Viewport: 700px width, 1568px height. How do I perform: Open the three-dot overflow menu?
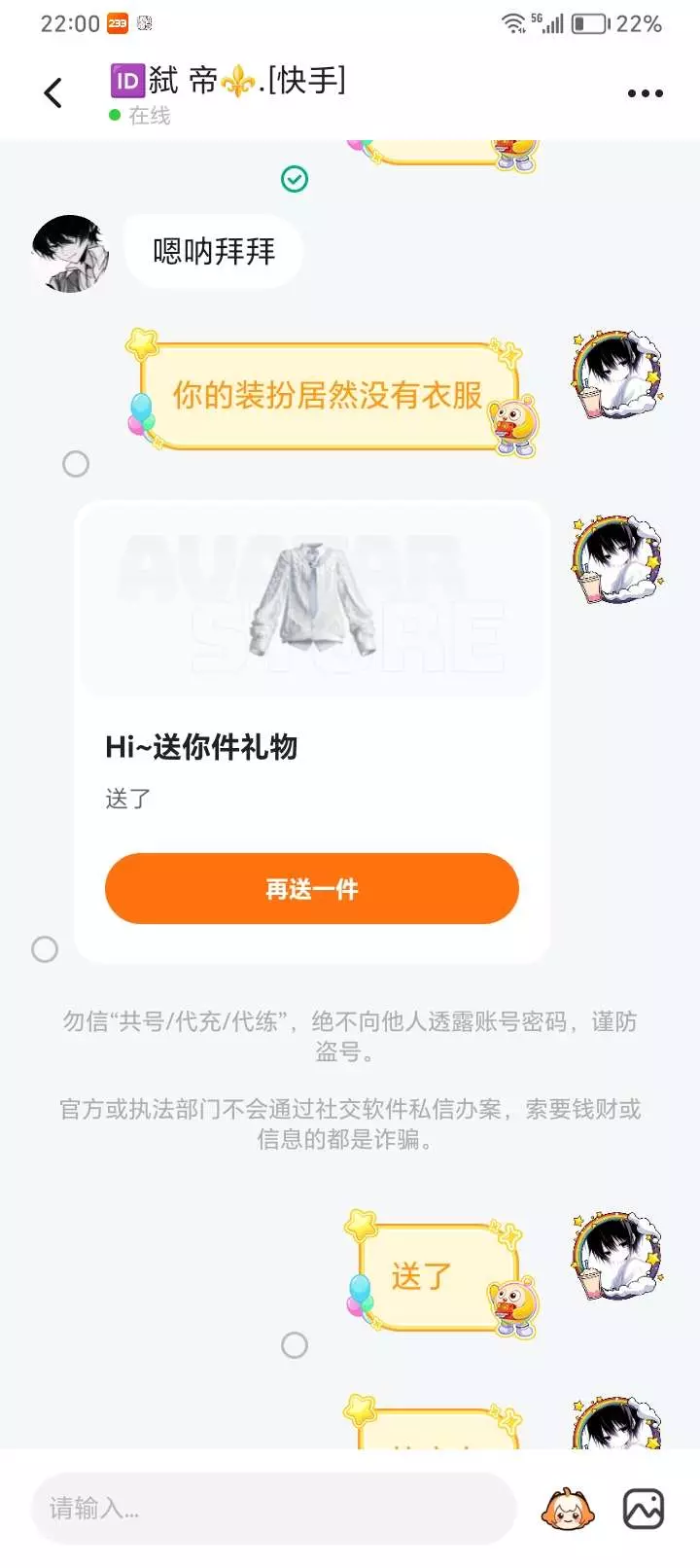point(645,93)
